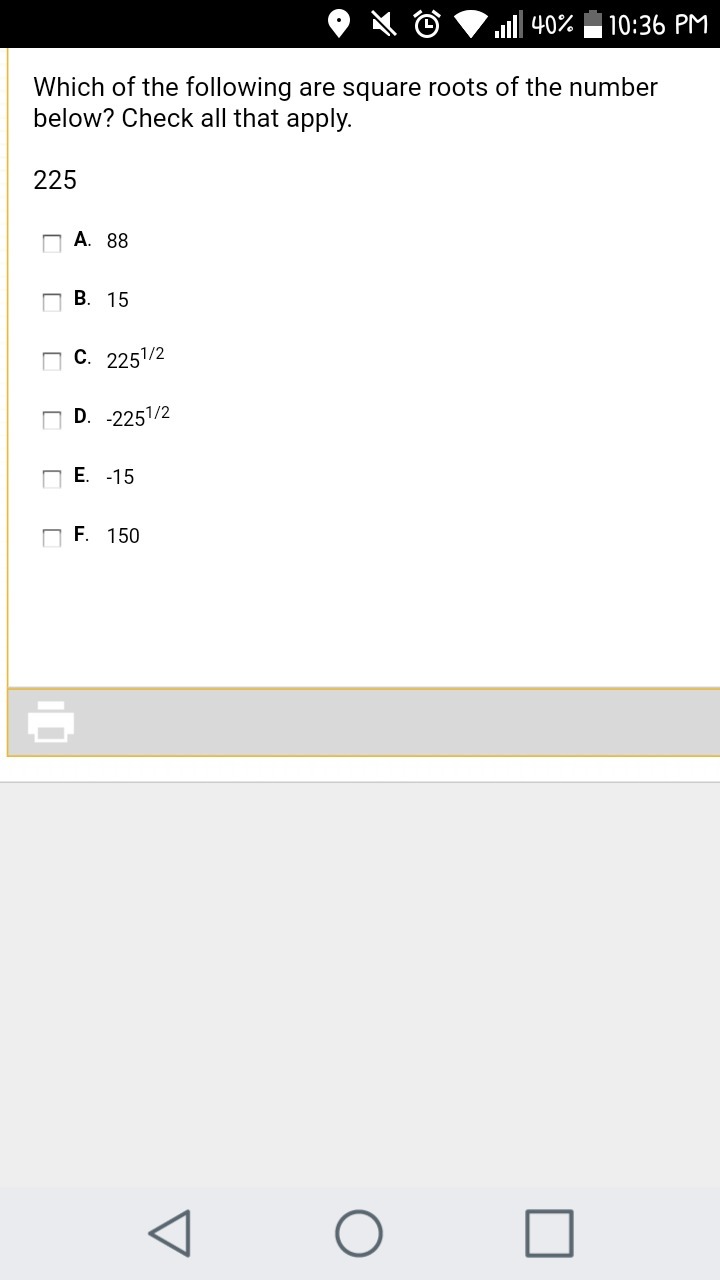Image resolution: width=720 pixels, height=1280 pixels.
Task: Select checkbox for answer B. 15
Action: pyautogui.click(x=52, y=302)
